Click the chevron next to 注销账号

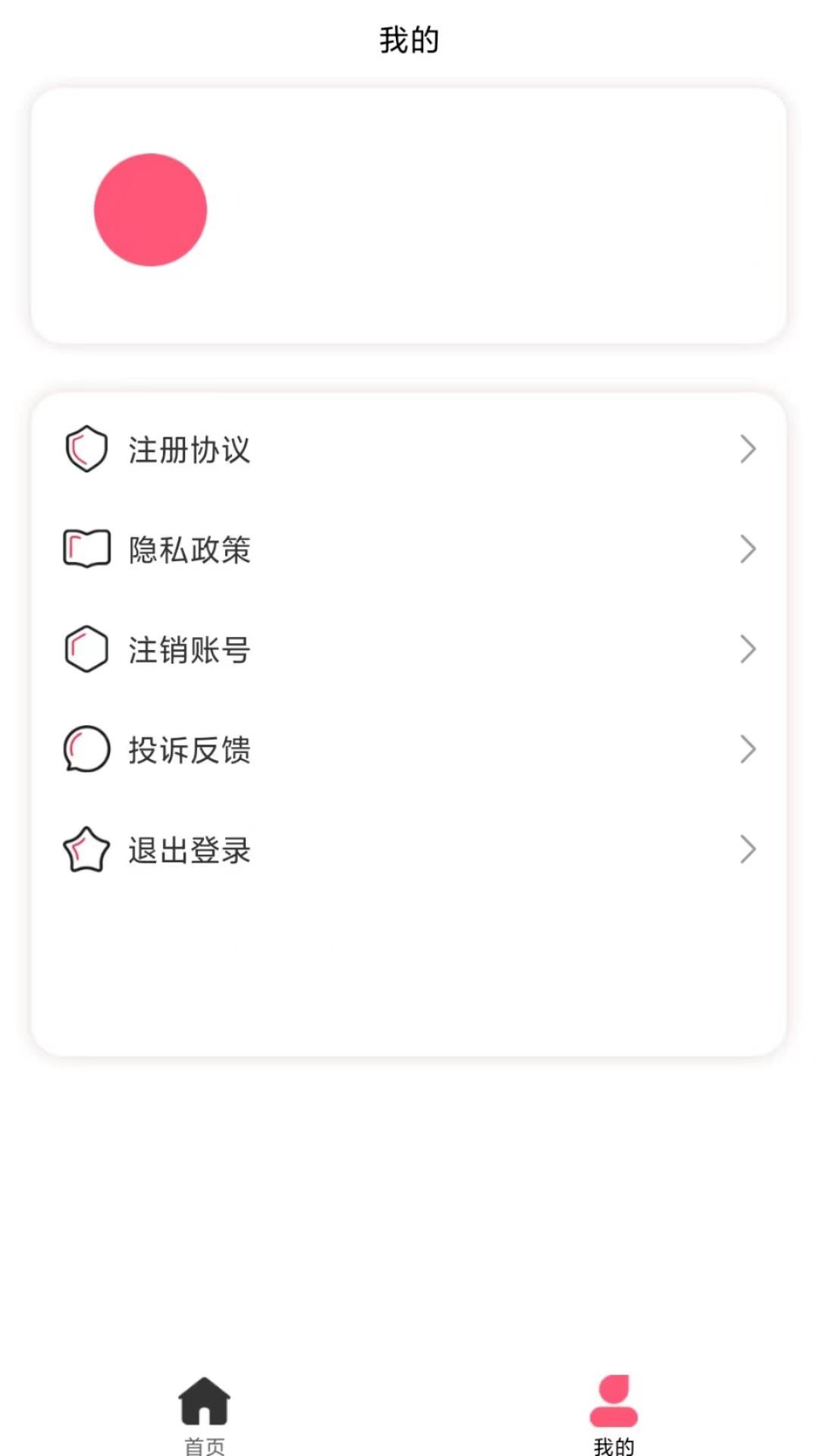coord(748,650)
